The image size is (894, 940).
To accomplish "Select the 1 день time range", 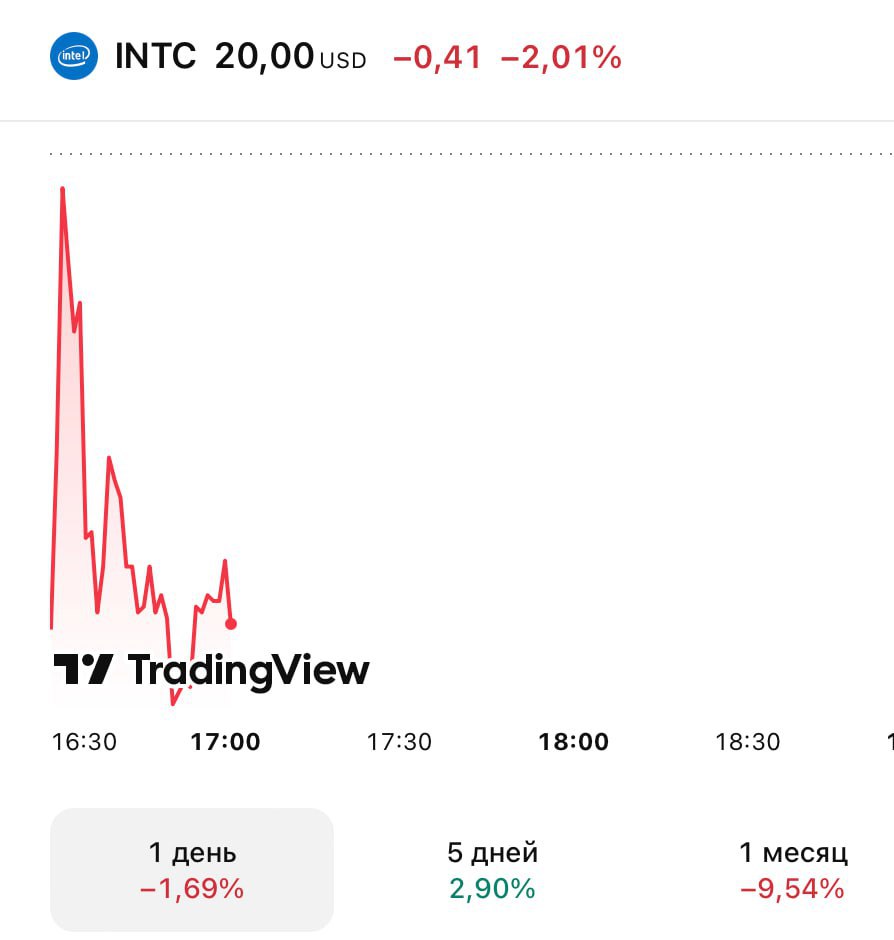I will coord(192,869).
